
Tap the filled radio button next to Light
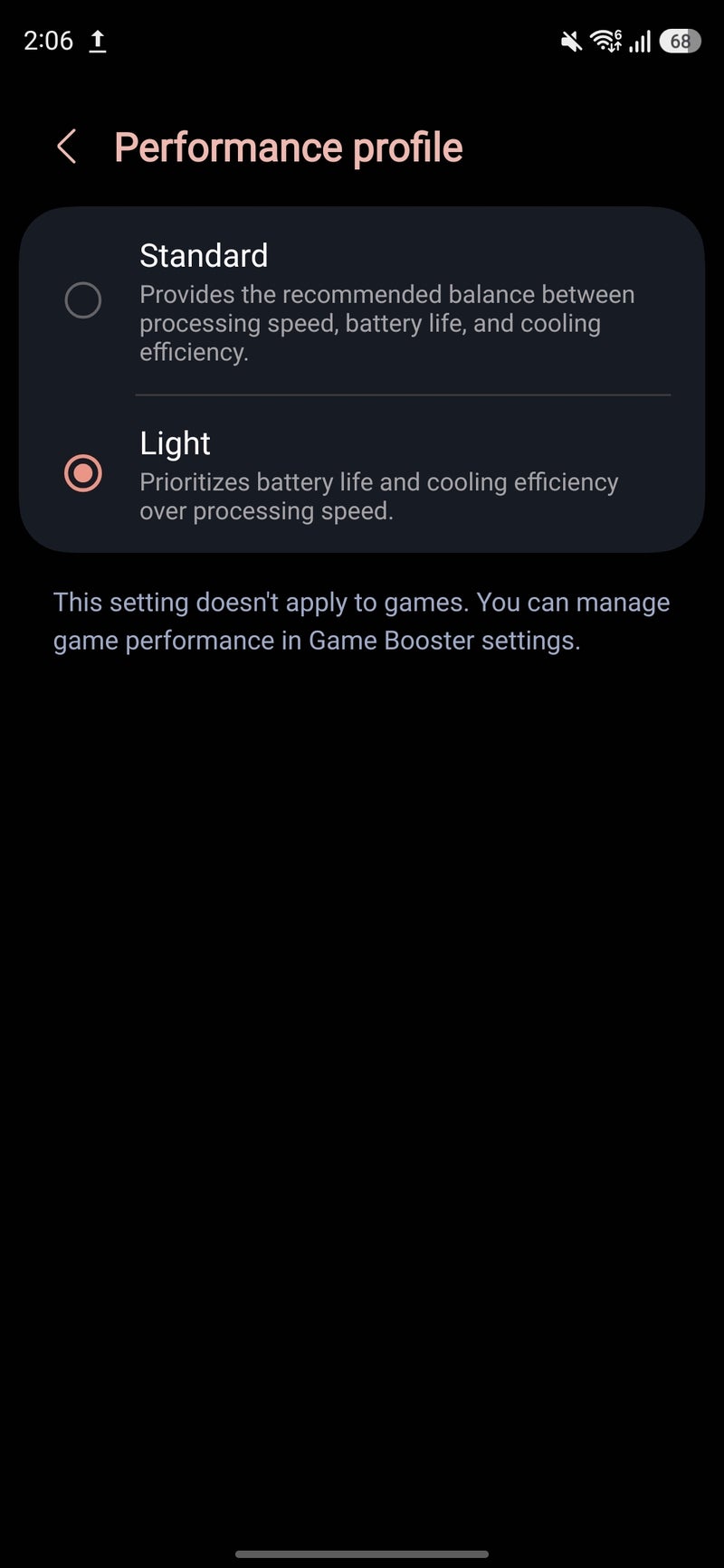click(83, 471)
